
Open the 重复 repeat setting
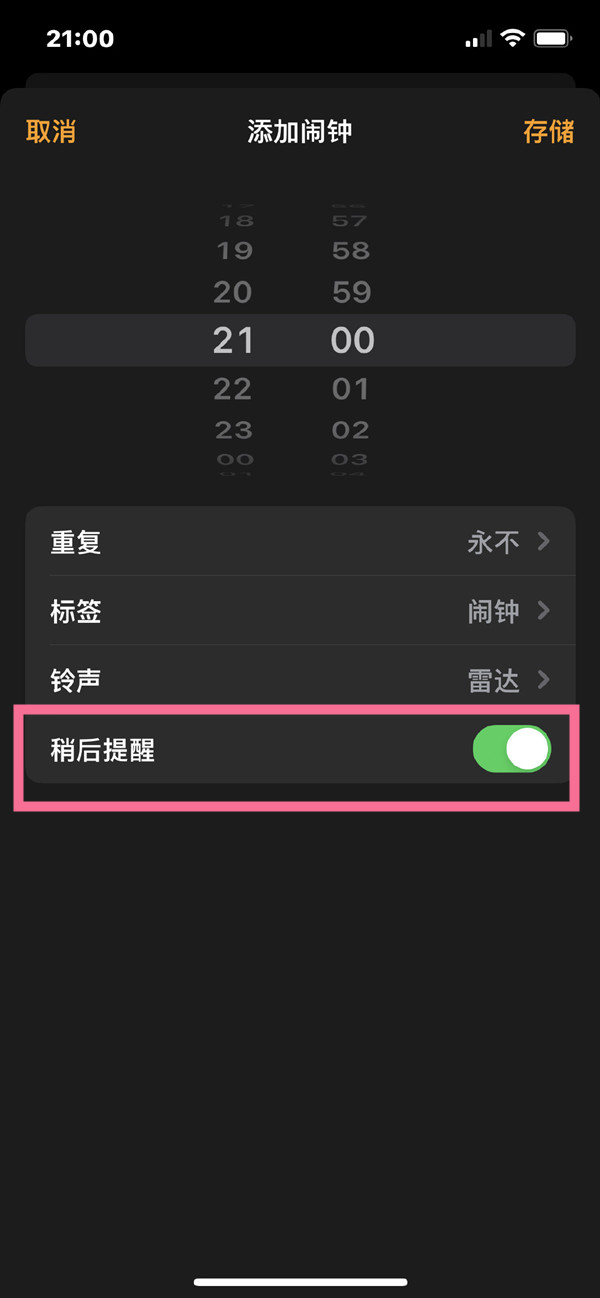tap(300, 542)
